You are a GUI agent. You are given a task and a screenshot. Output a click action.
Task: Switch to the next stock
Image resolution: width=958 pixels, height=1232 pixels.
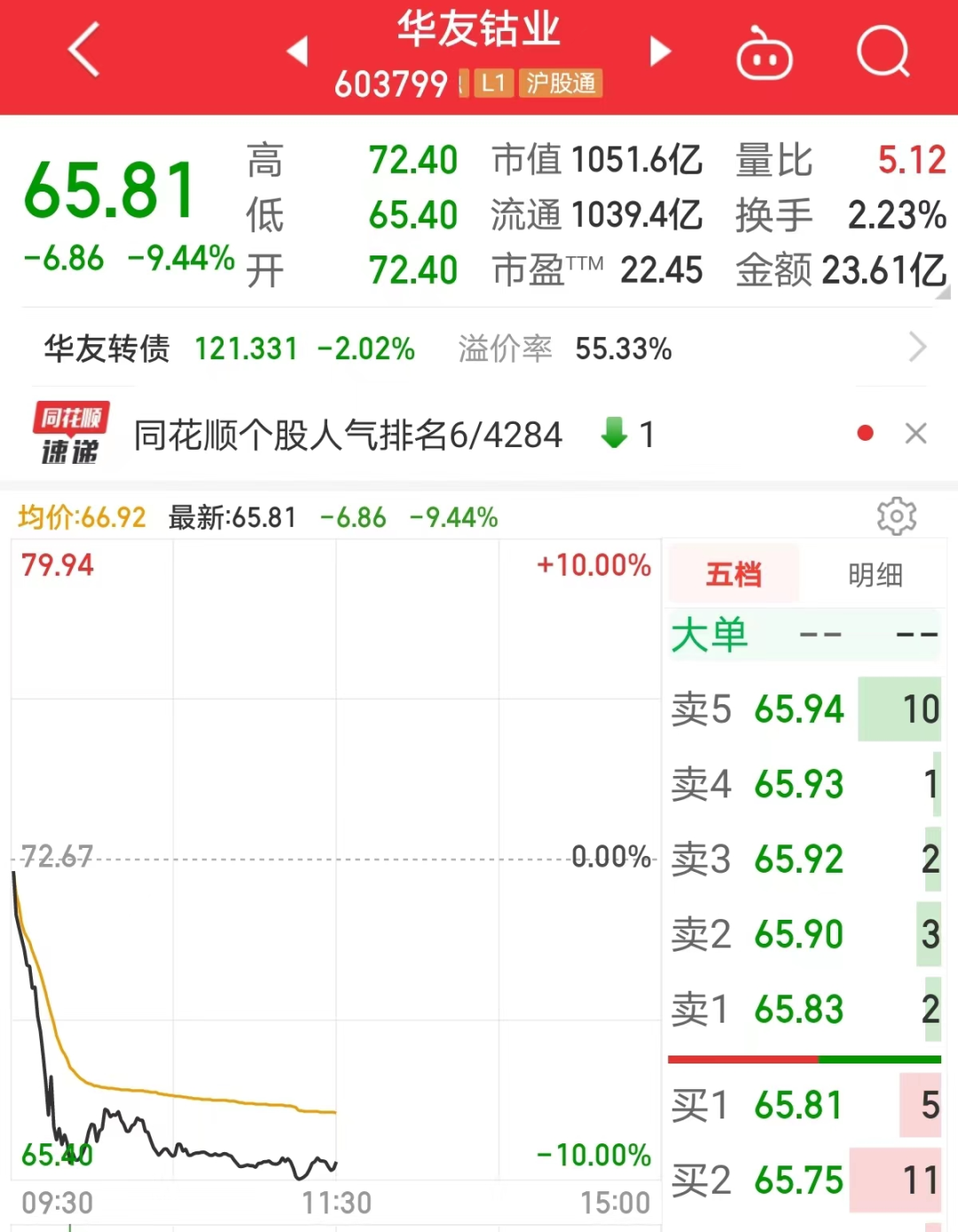660,51
